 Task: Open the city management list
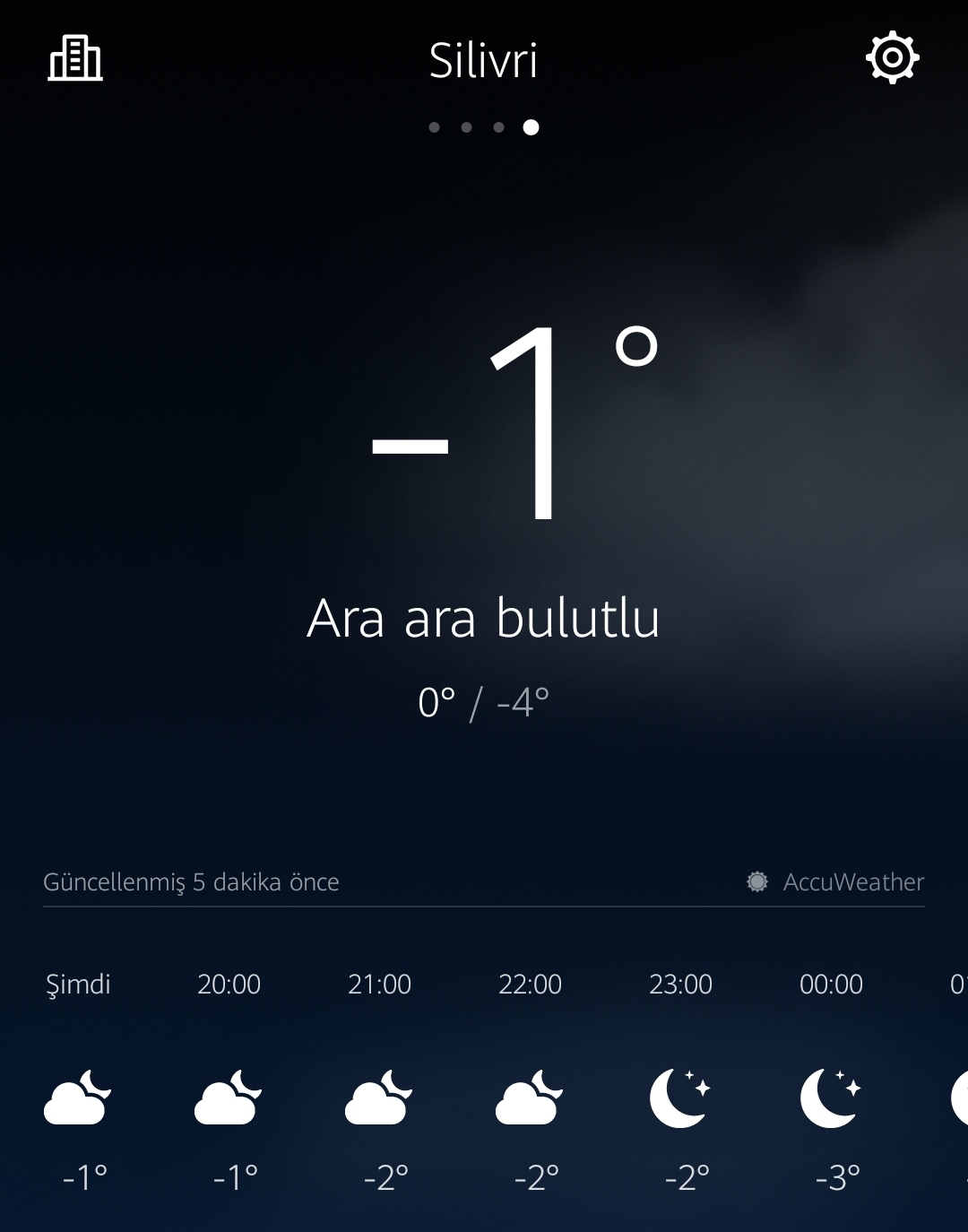tap(75, 59)
